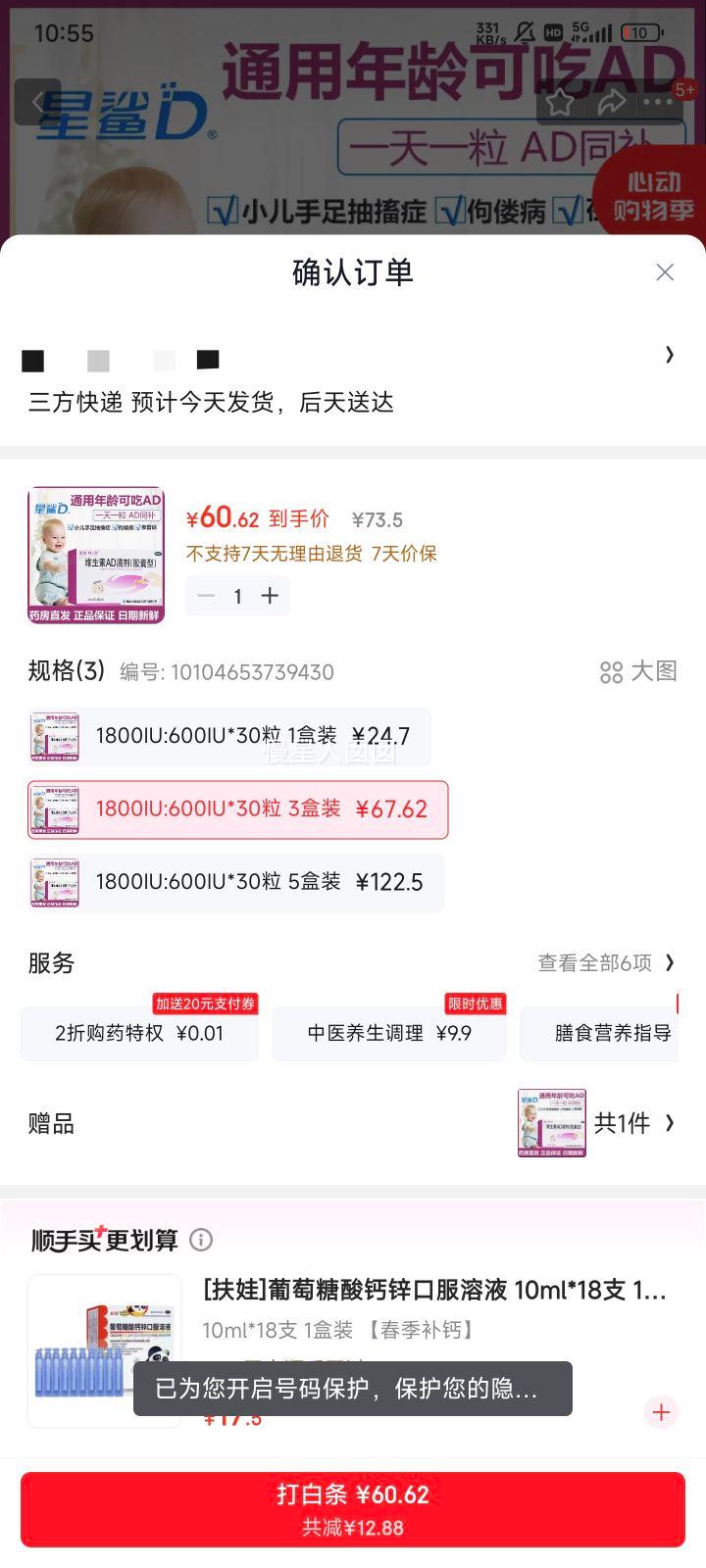Screen dimensions: 706x1568
Task: Show info for 顺手买更划算
Action: (x=201, y=1240)
